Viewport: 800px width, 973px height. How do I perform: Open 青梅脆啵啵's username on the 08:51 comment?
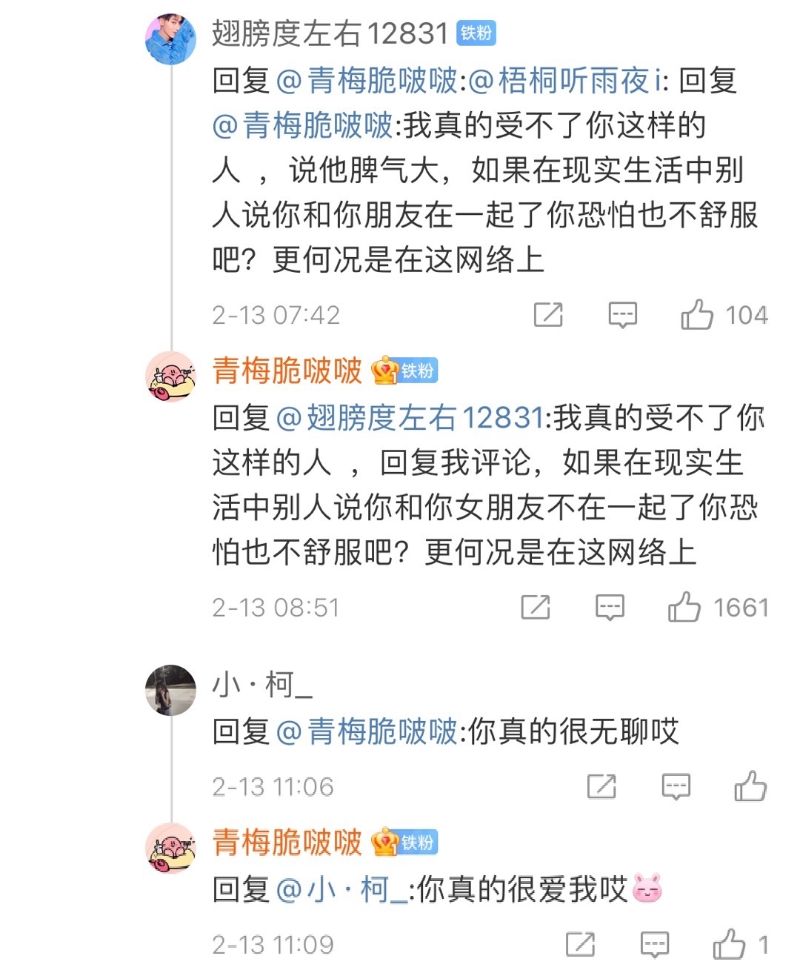287,372
